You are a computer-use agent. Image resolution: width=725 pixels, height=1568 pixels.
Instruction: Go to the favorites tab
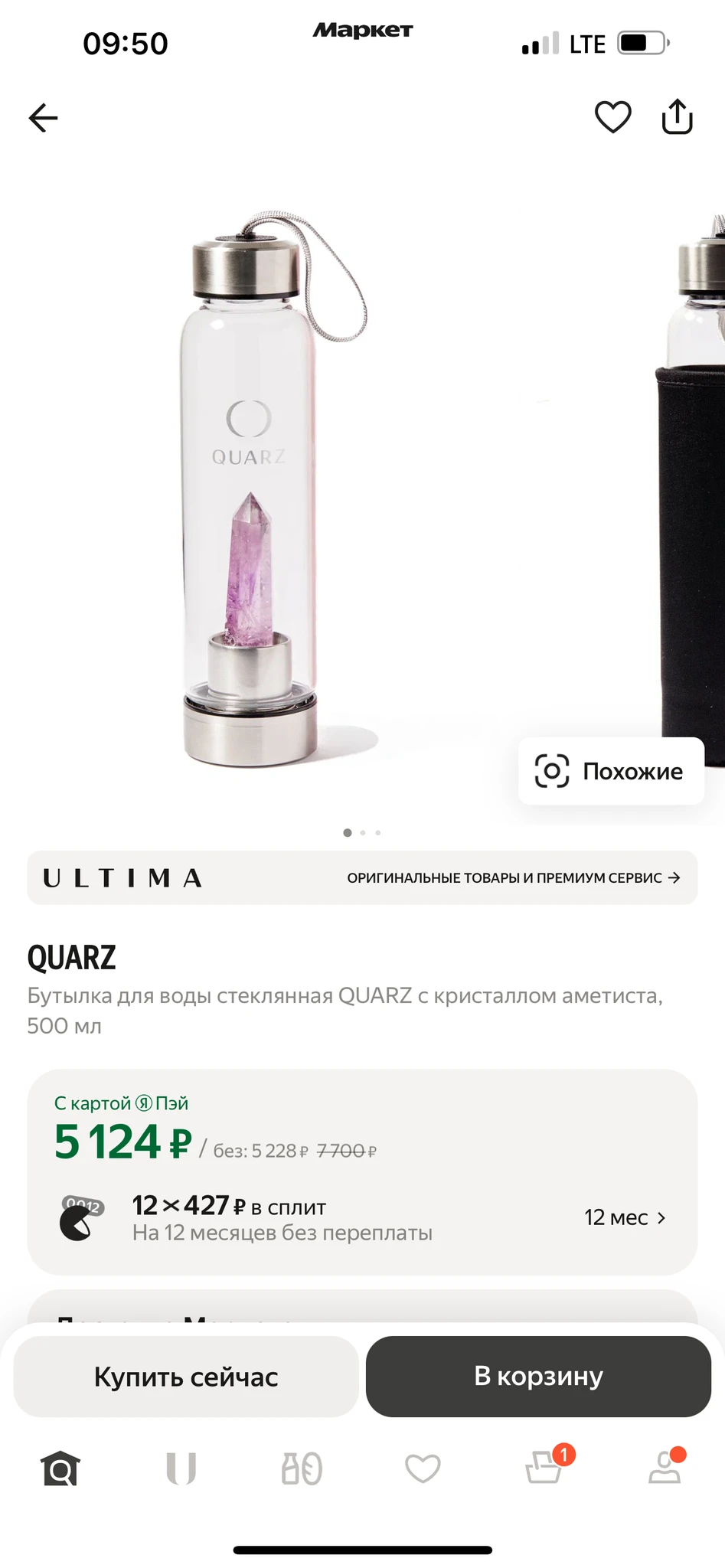tap(423, 1468)
